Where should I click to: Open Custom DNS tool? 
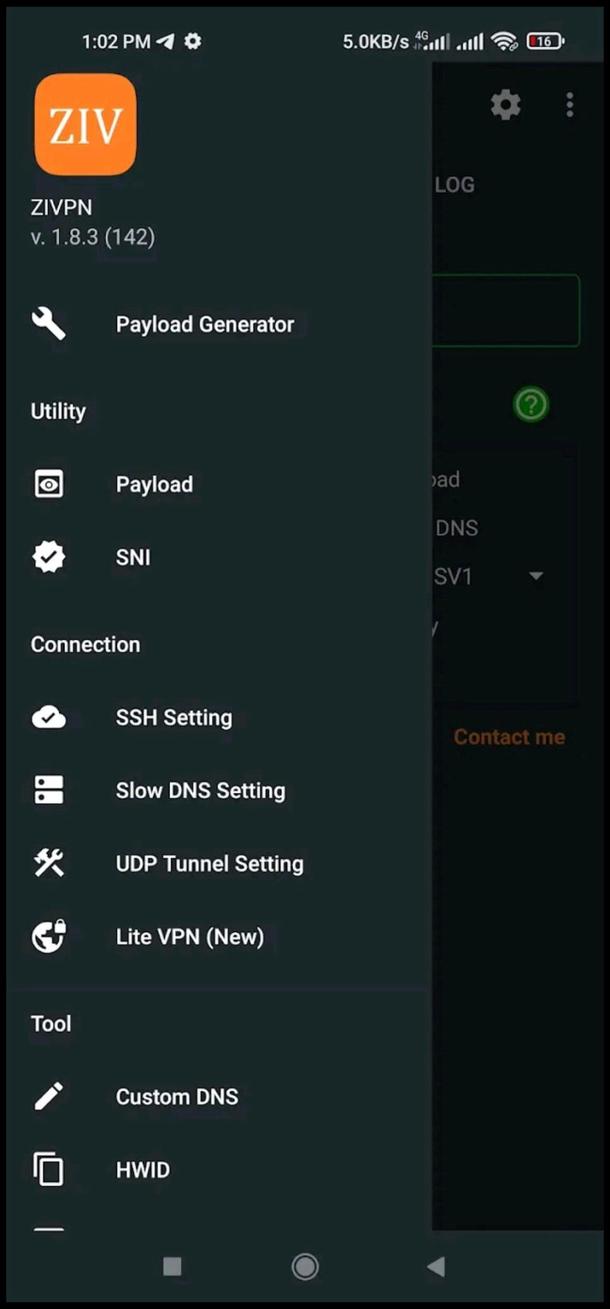coord(177,1097)
